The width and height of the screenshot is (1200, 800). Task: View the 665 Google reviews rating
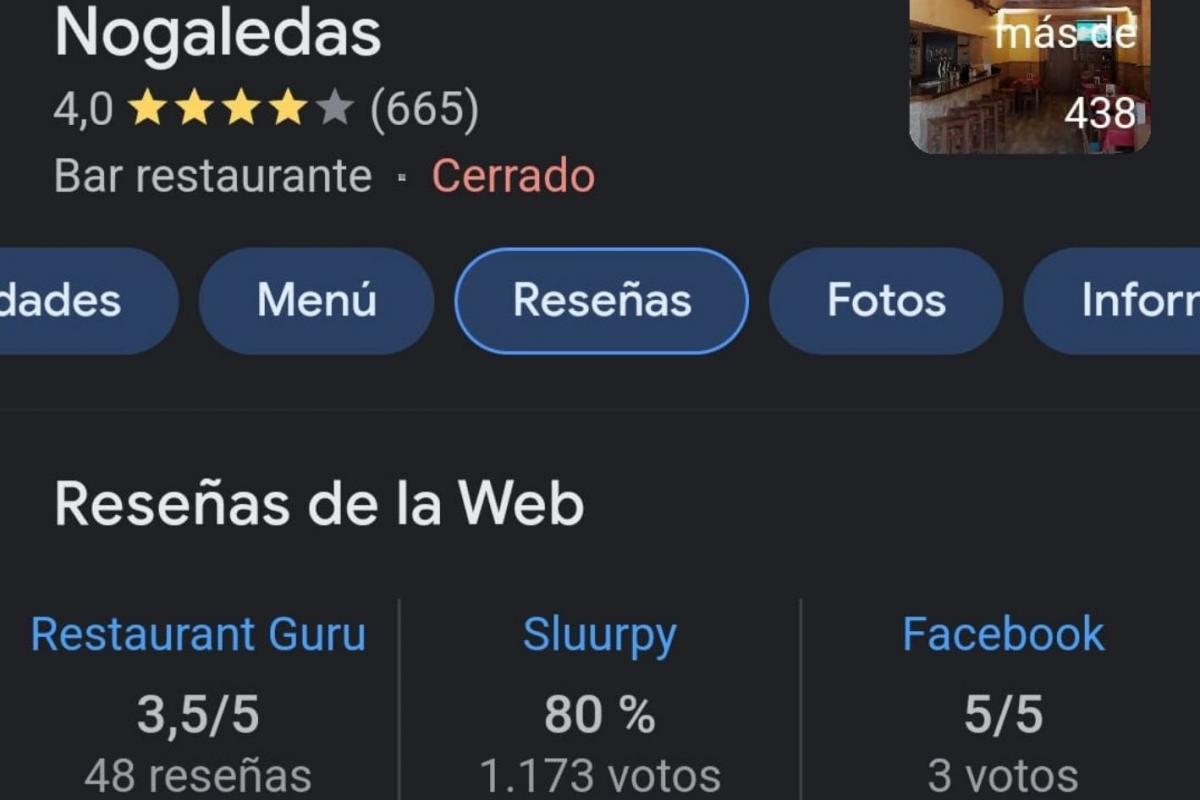(424, 109)
